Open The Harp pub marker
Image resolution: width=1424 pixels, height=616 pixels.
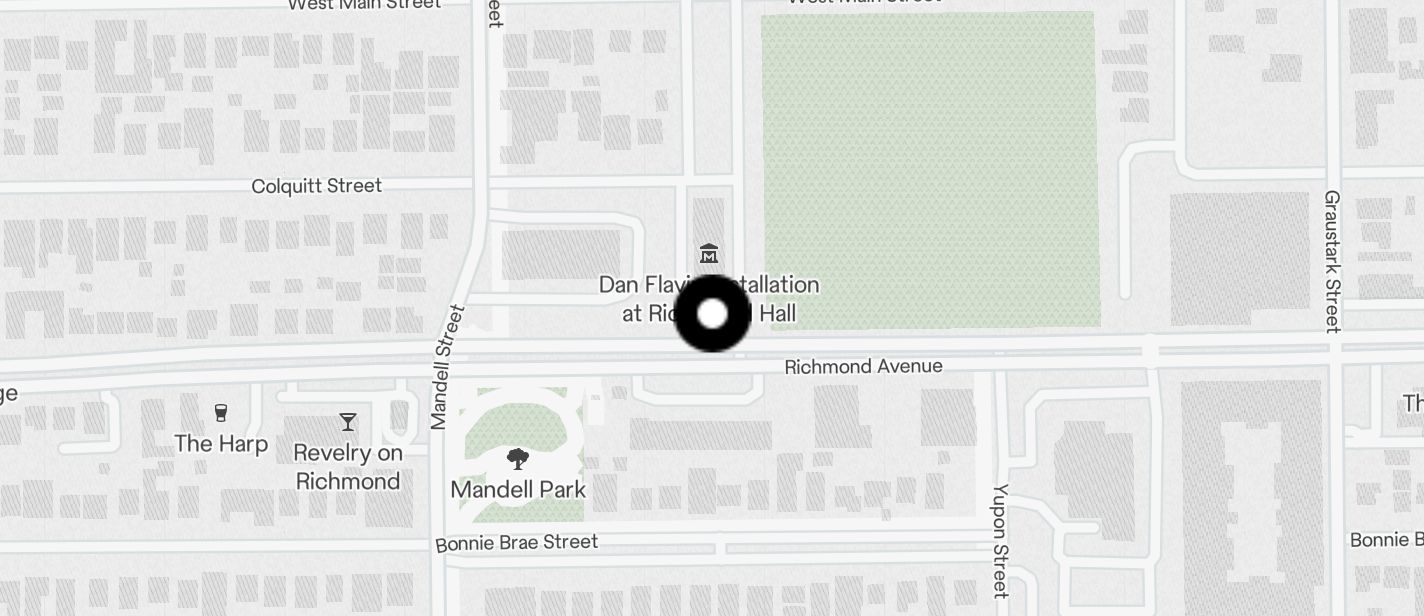tap(221, 413)
